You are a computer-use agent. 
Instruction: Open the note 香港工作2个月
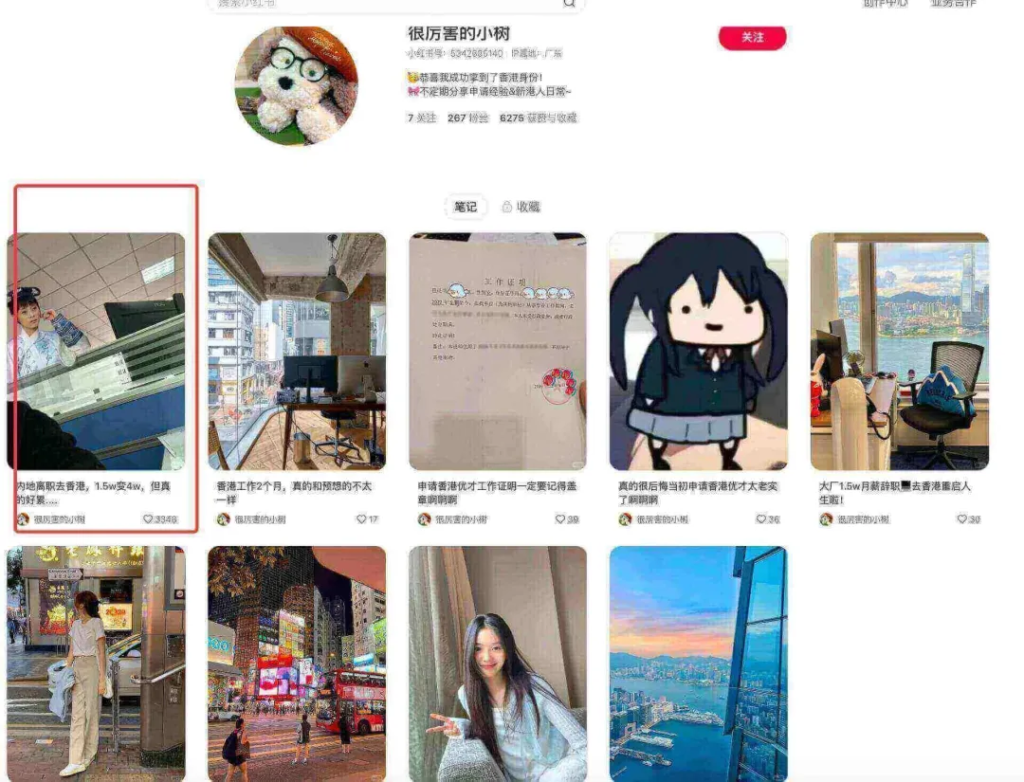pos(296,351)
